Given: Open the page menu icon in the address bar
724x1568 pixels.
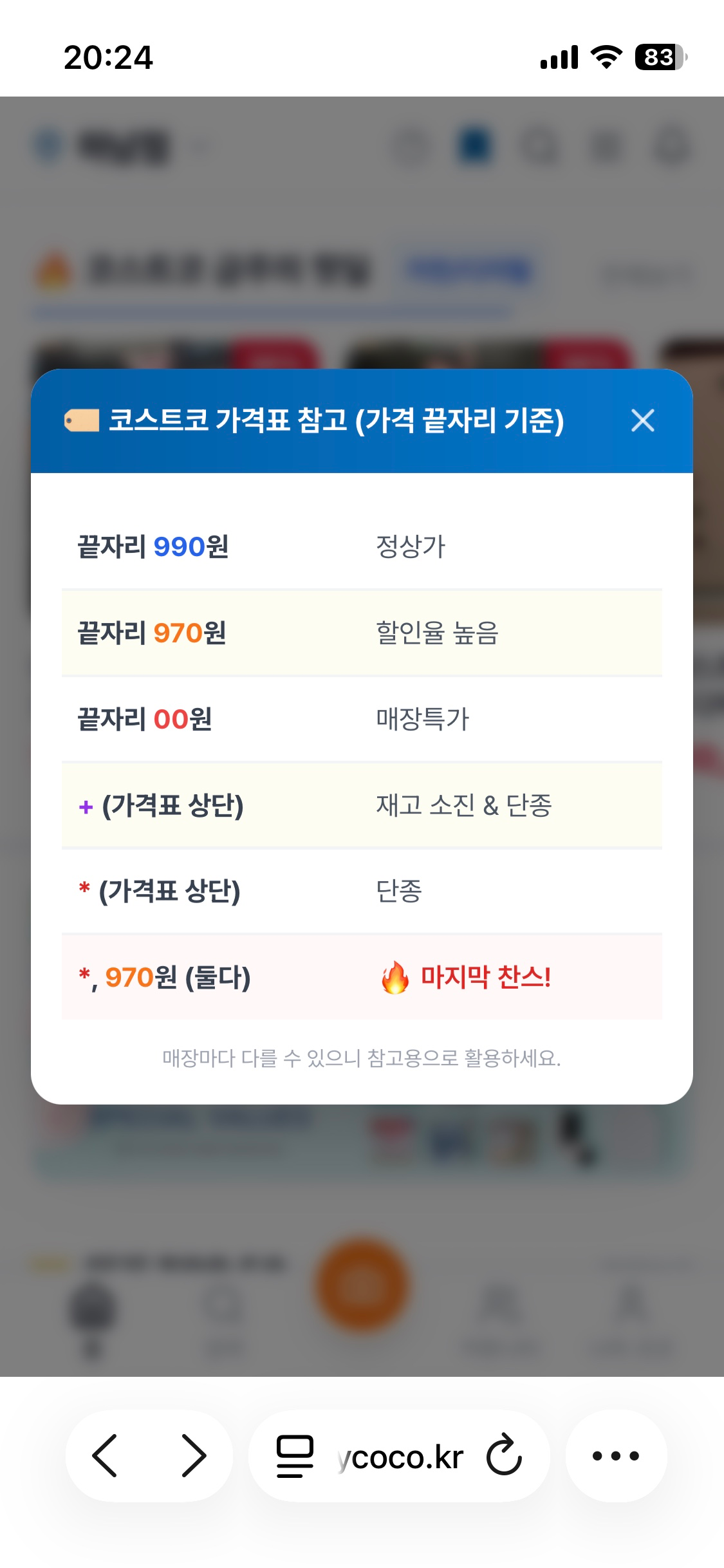Looking at the screenshot, I should coord(295,1455).
